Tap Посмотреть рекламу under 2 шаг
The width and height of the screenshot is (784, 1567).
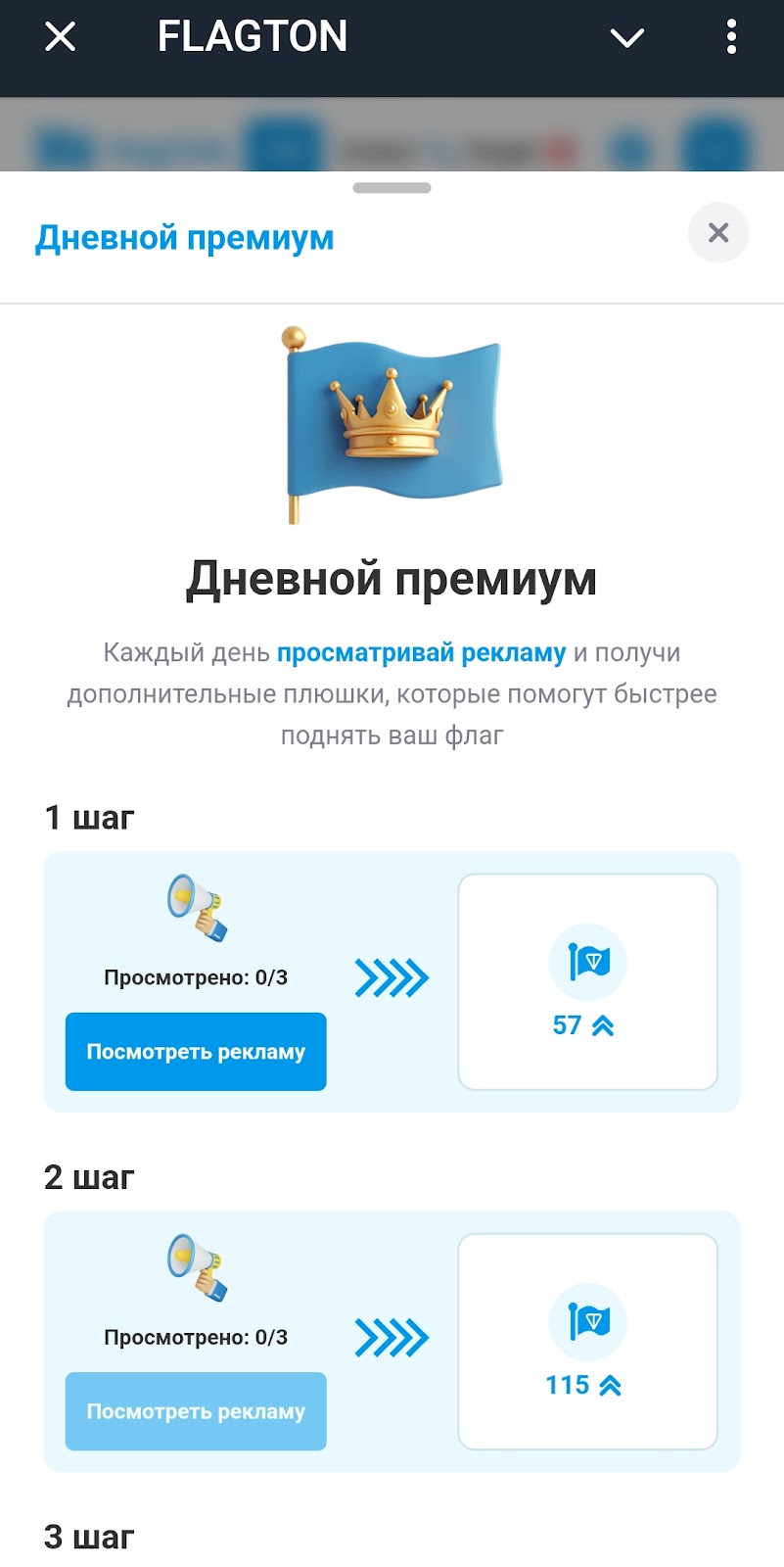pos(196,1411)
